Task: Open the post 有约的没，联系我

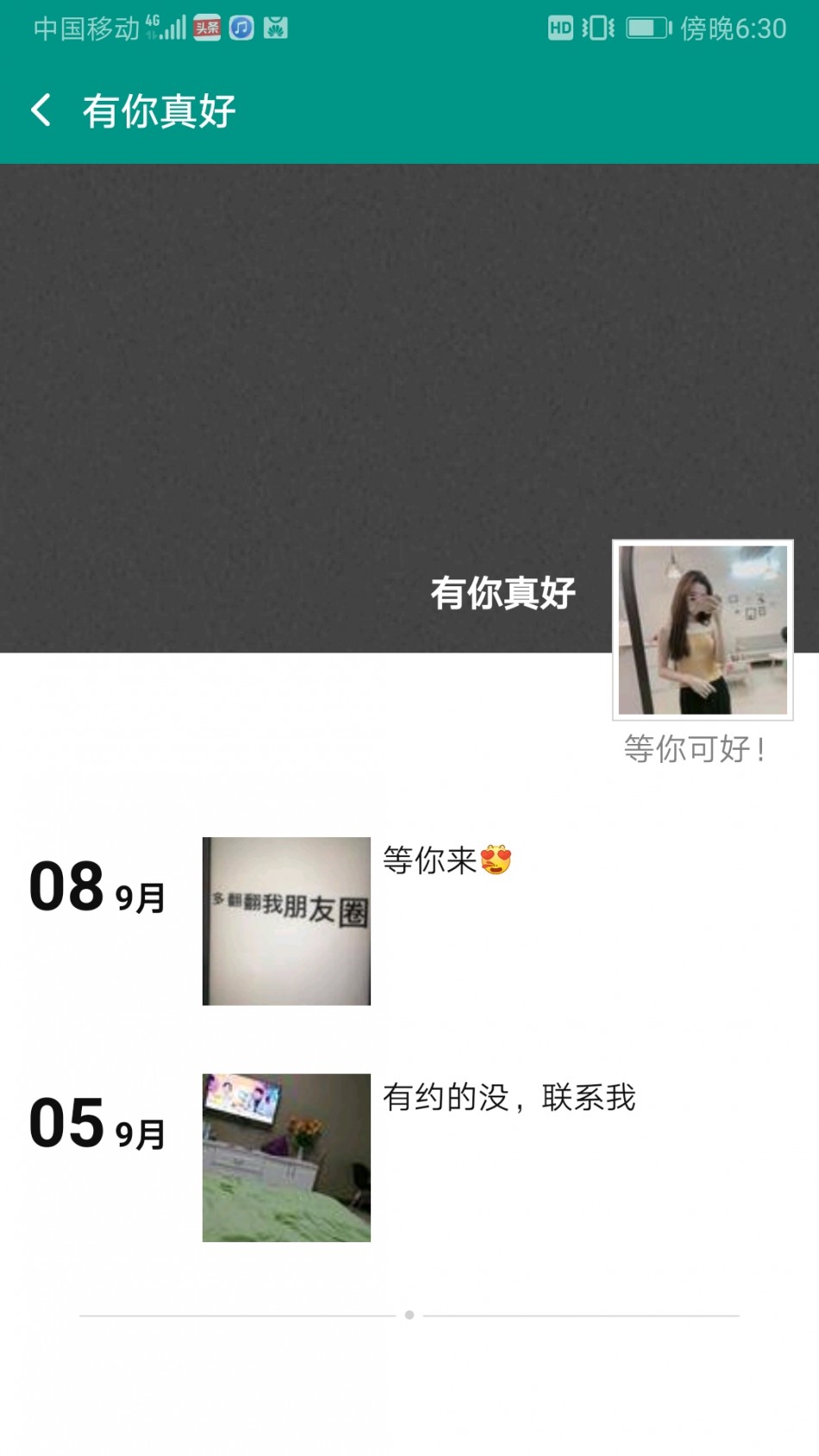Action: click(509, 1097)
